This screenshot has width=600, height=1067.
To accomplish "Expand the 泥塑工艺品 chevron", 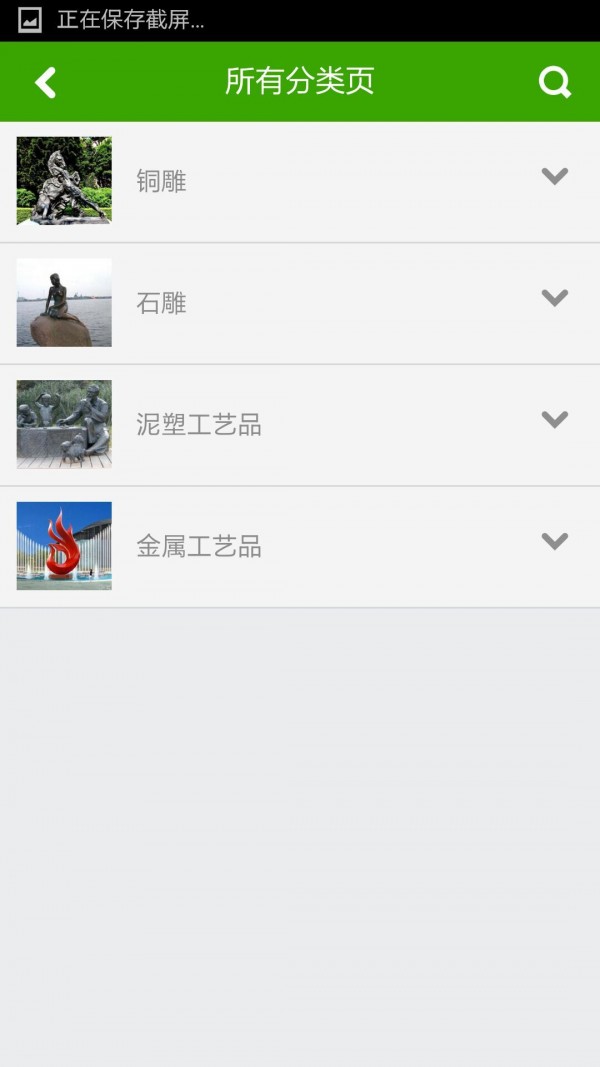I will coord(554,420).
